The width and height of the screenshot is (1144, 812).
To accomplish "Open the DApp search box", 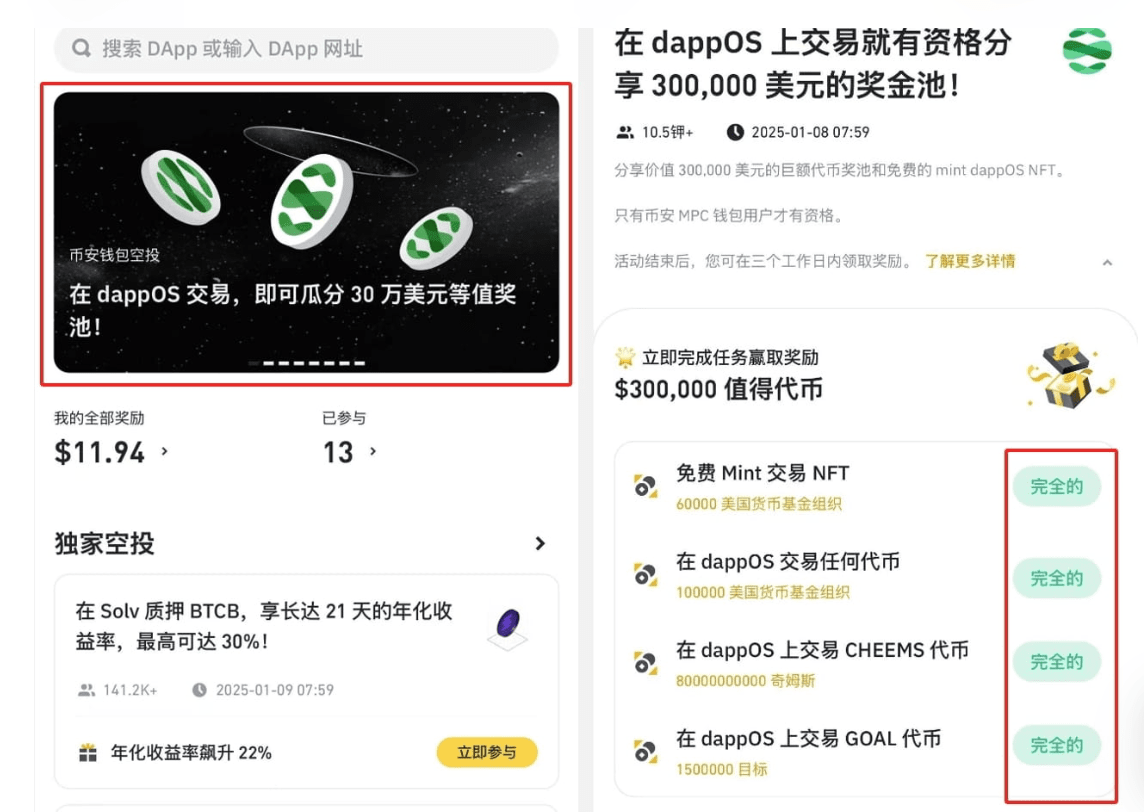I will [305, 48].
